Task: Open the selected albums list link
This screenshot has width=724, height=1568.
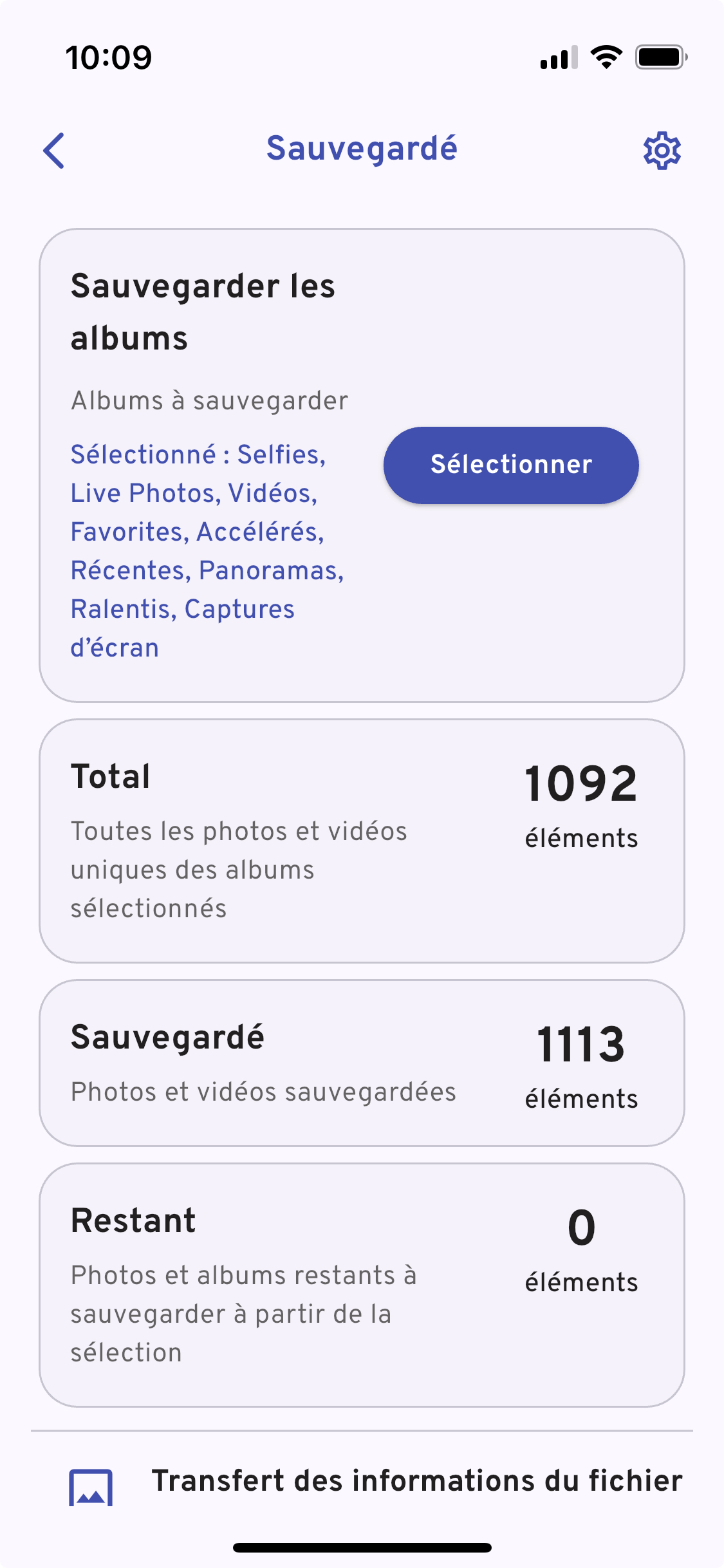Action: click(x=206, y=551)
